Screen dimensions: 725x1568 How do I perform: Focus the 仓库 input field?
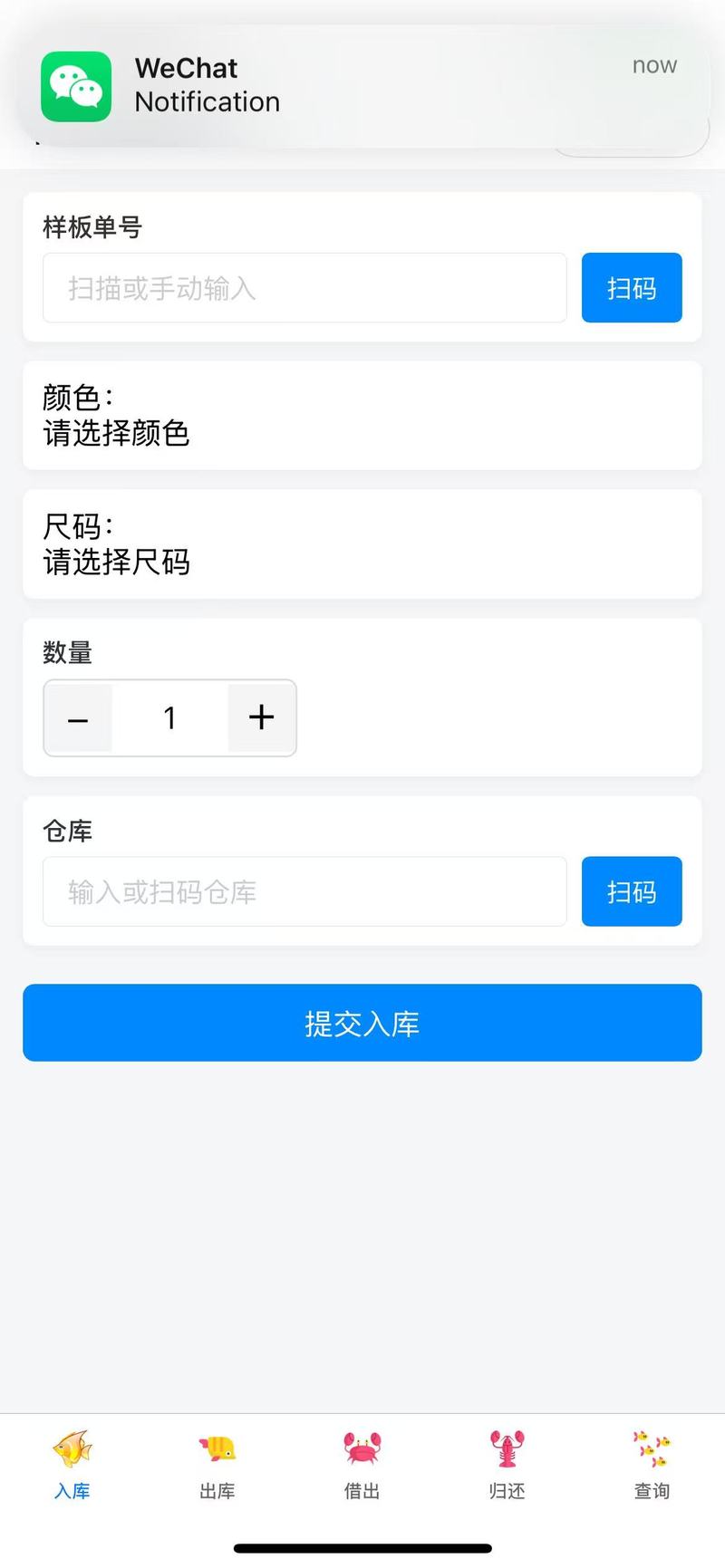pos(304,892)
